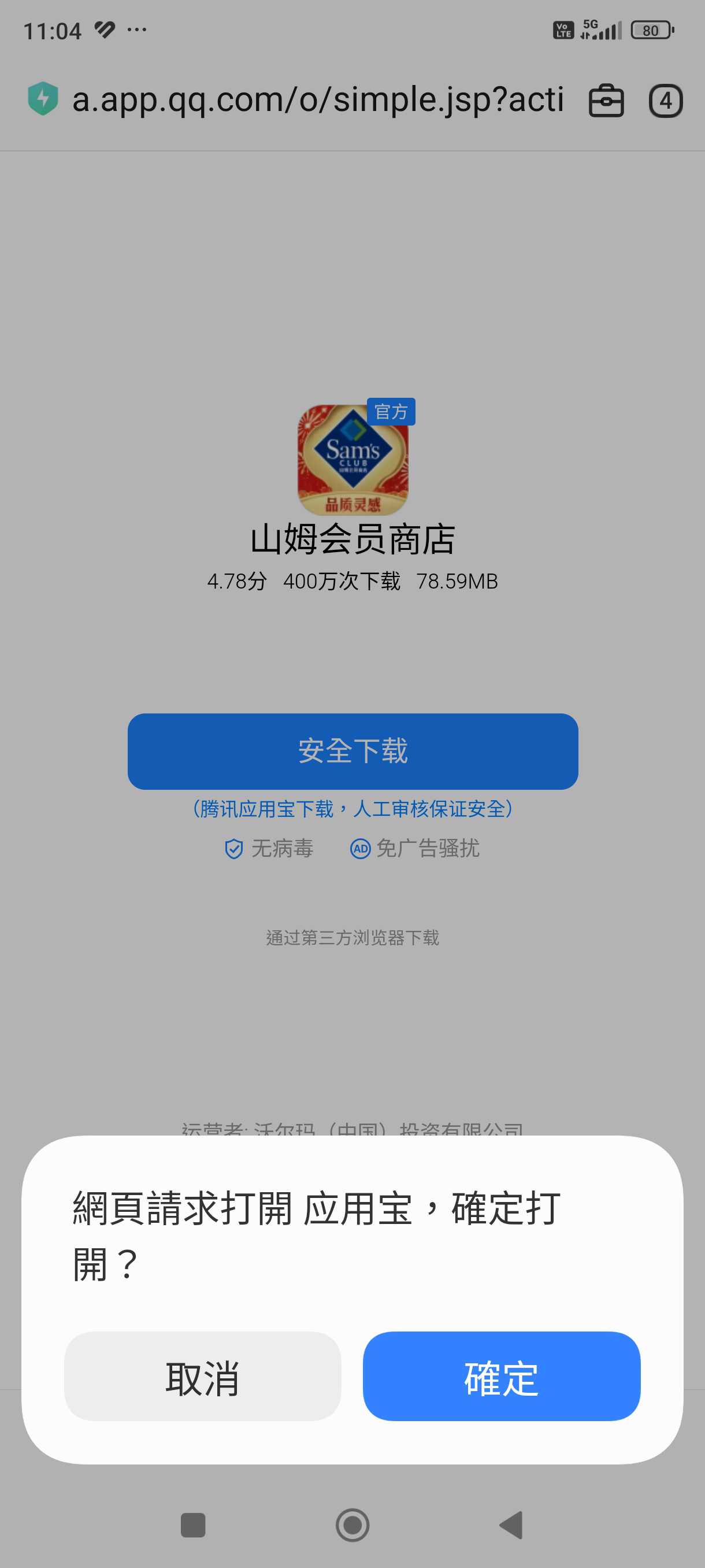
Task: Go to home screen via system home button
Action: click(x=352, y=1525)
